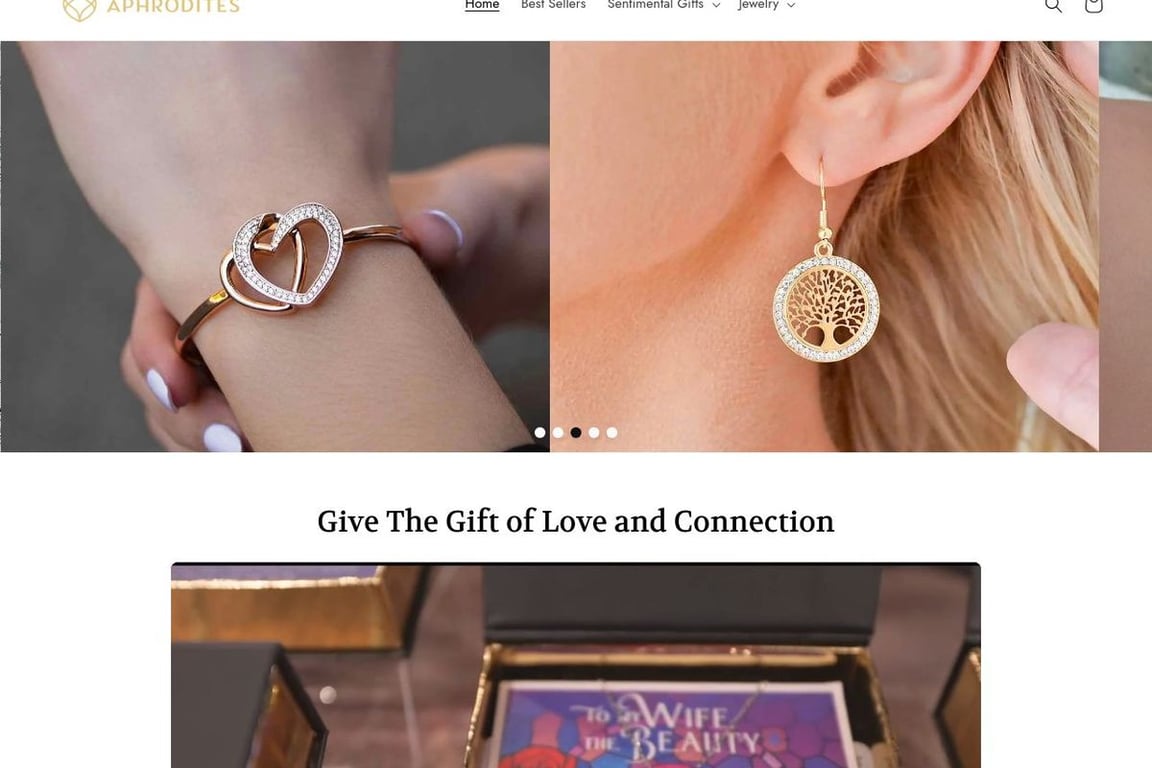
Task: Expand the Sentimental Gifts dropdown
Action: coord(663,5)
